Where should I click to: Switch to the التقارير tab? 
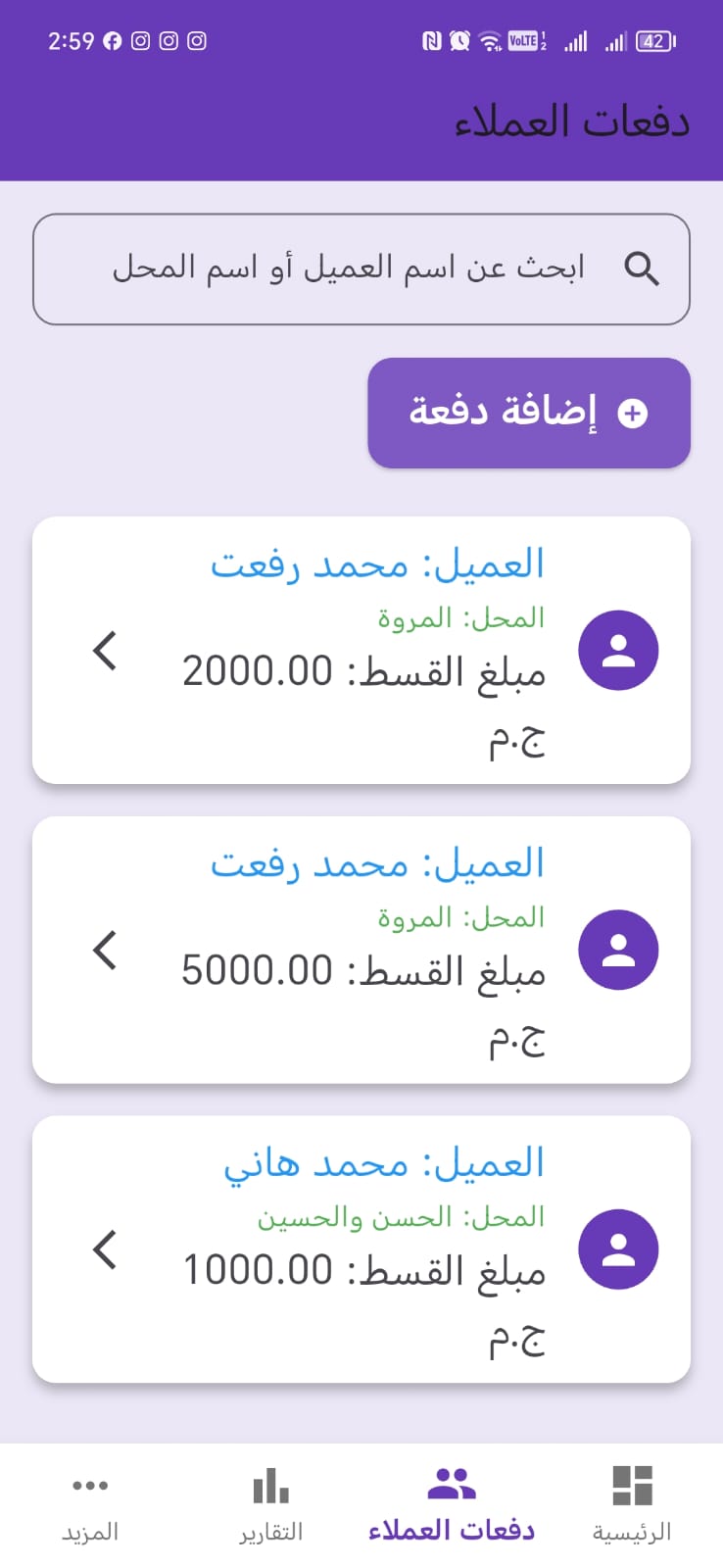269,1509
